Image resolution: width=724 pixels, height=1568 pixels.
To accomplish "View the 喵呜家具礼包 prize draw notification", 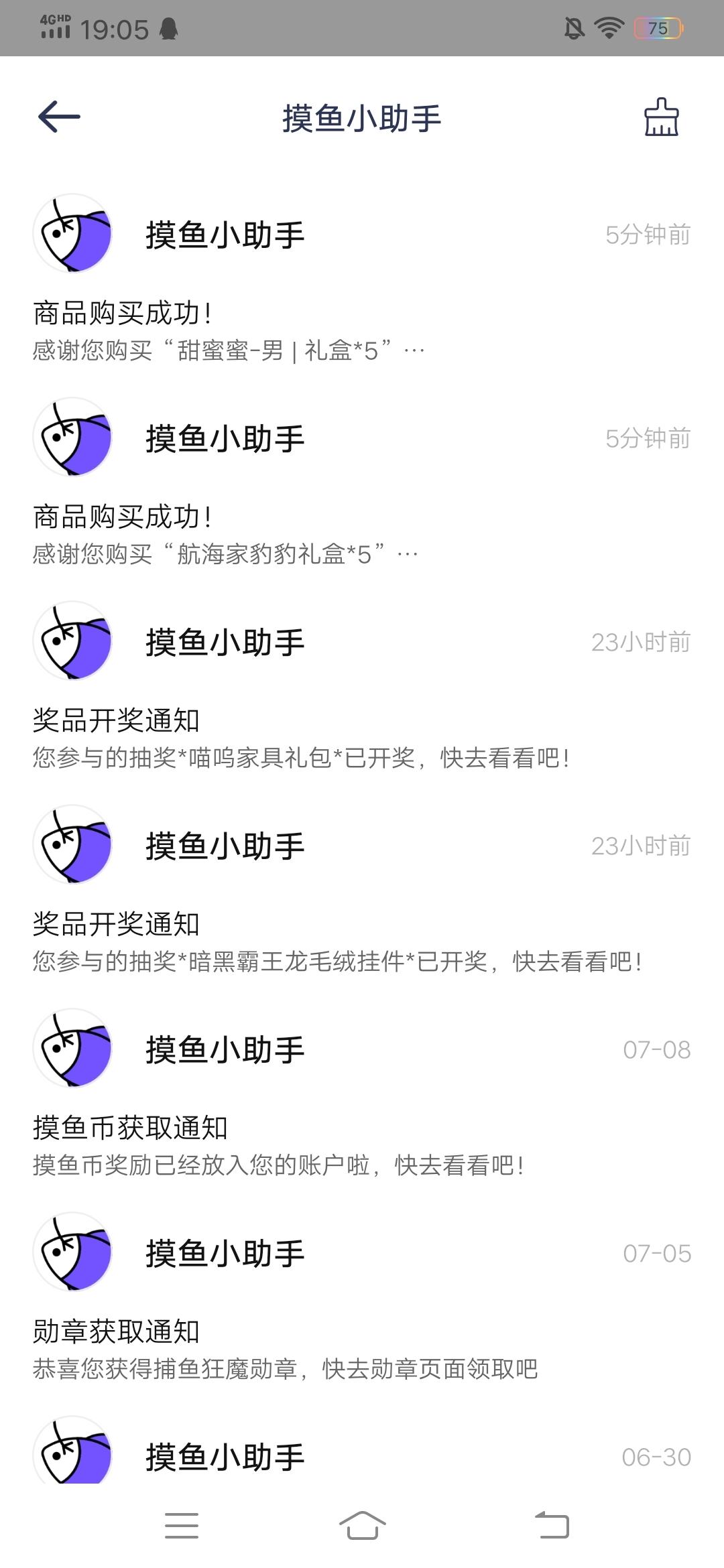I will 362,688.
